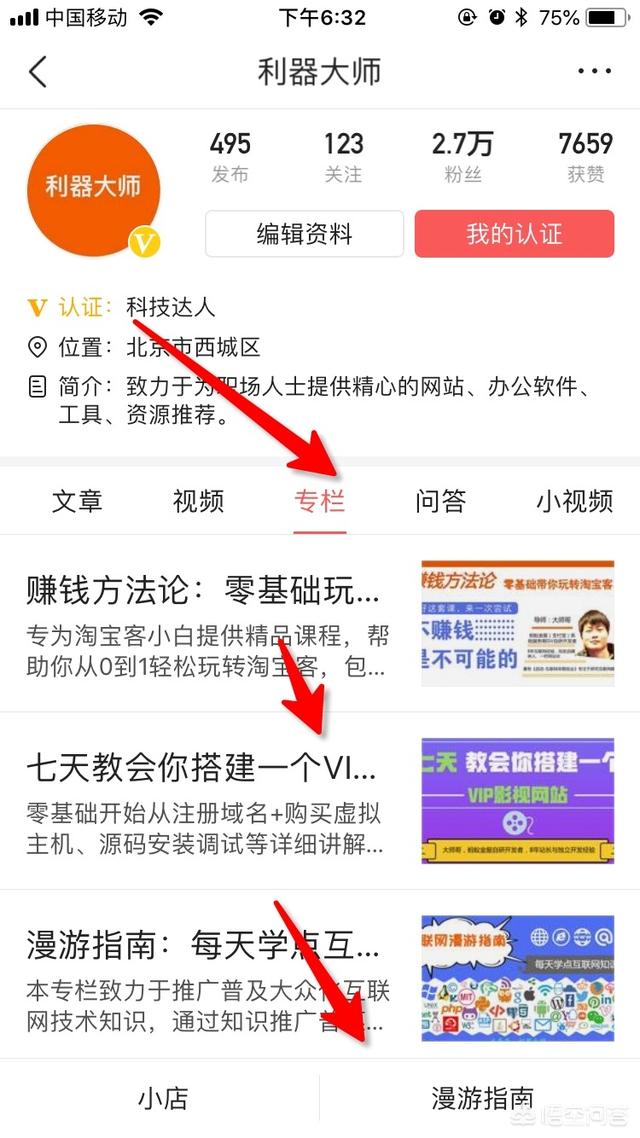This screenshot has width=640, height=1138.
Task: Open 我的认证 button
Action: coord(514,234)
